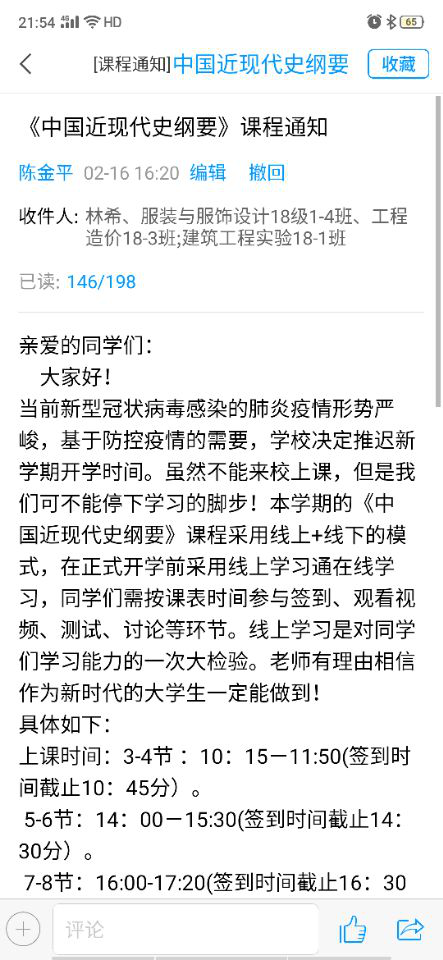Go back using the top-left arrow
The width and height of the screenshot is (443, 960).
(x=25, y=64)
